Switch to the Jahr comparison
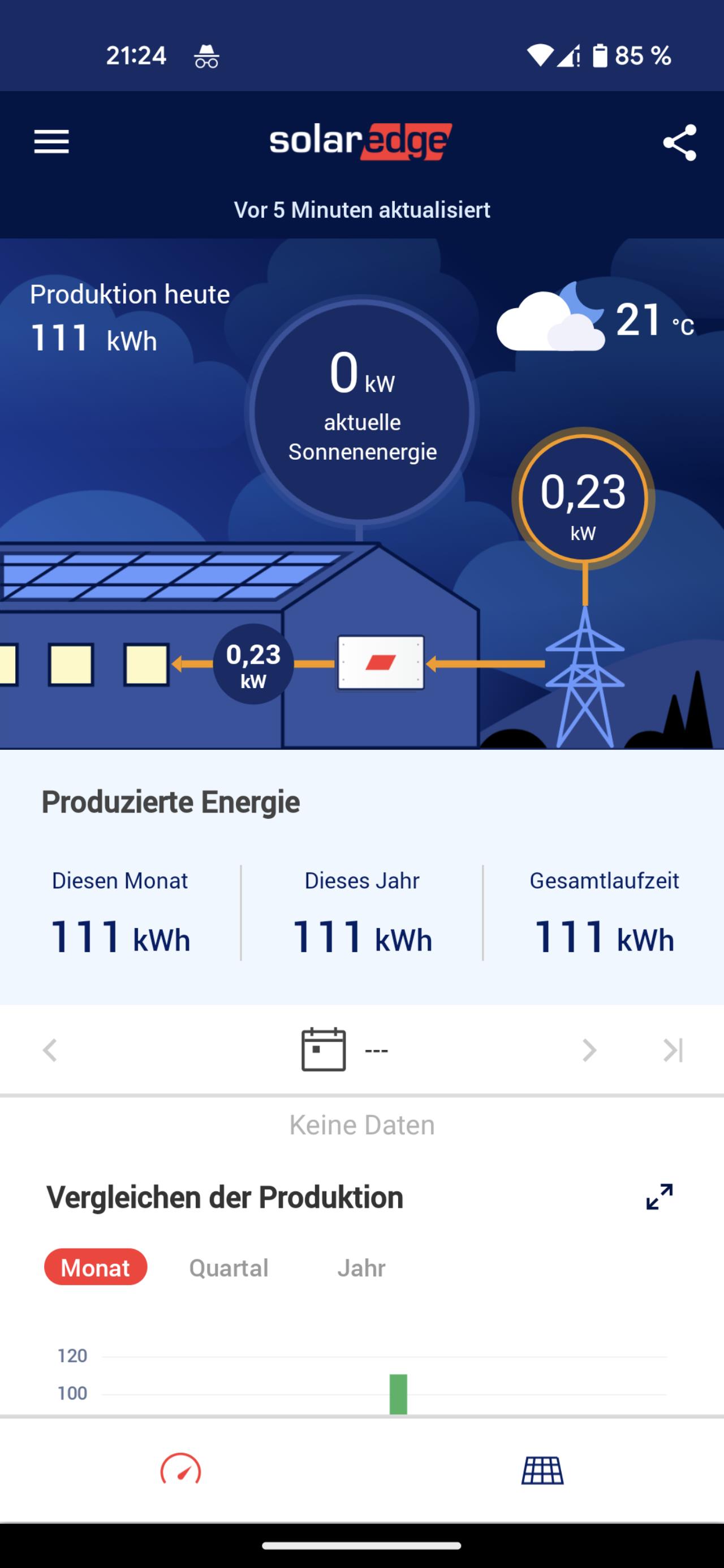 361,1268
